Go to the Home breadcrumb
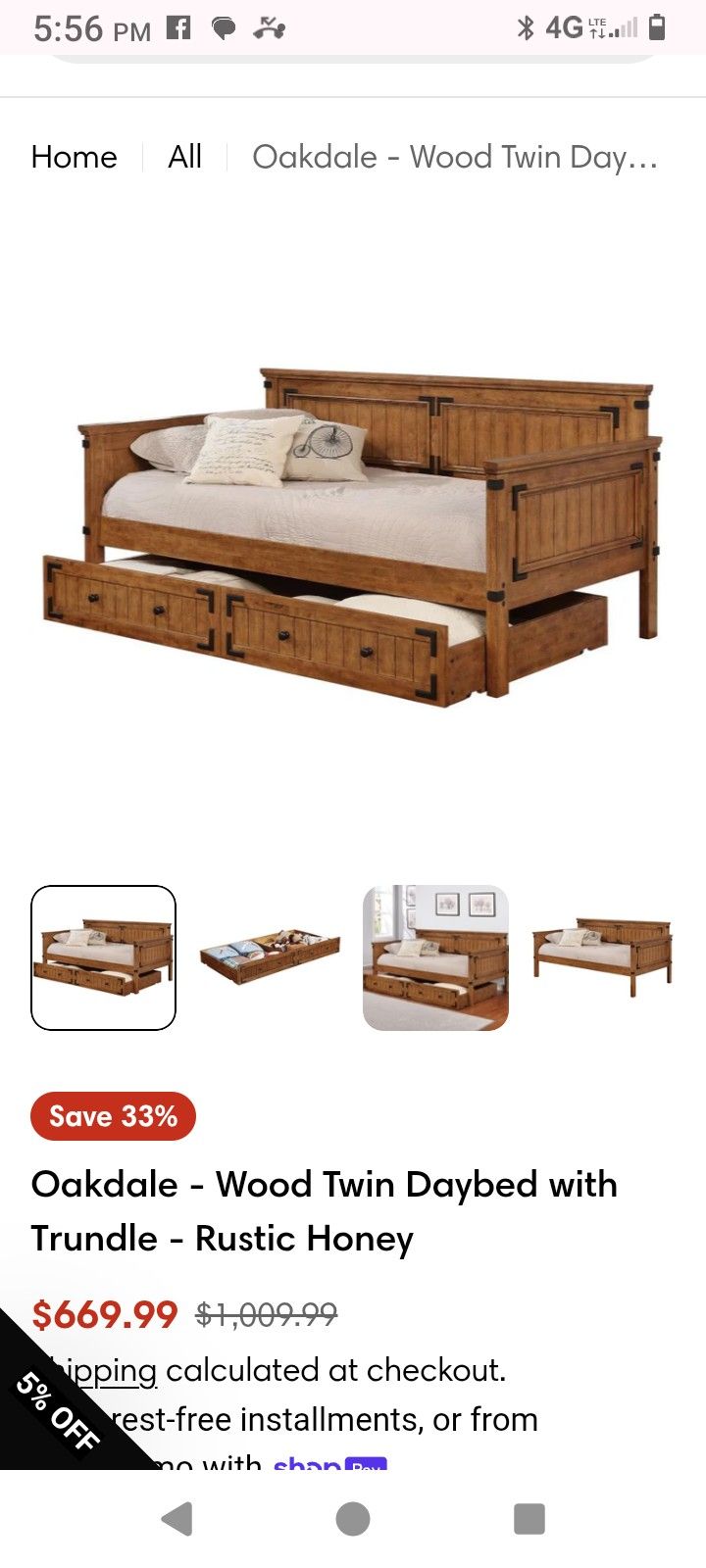The image size is (706, 1568). tap(74, 157)
